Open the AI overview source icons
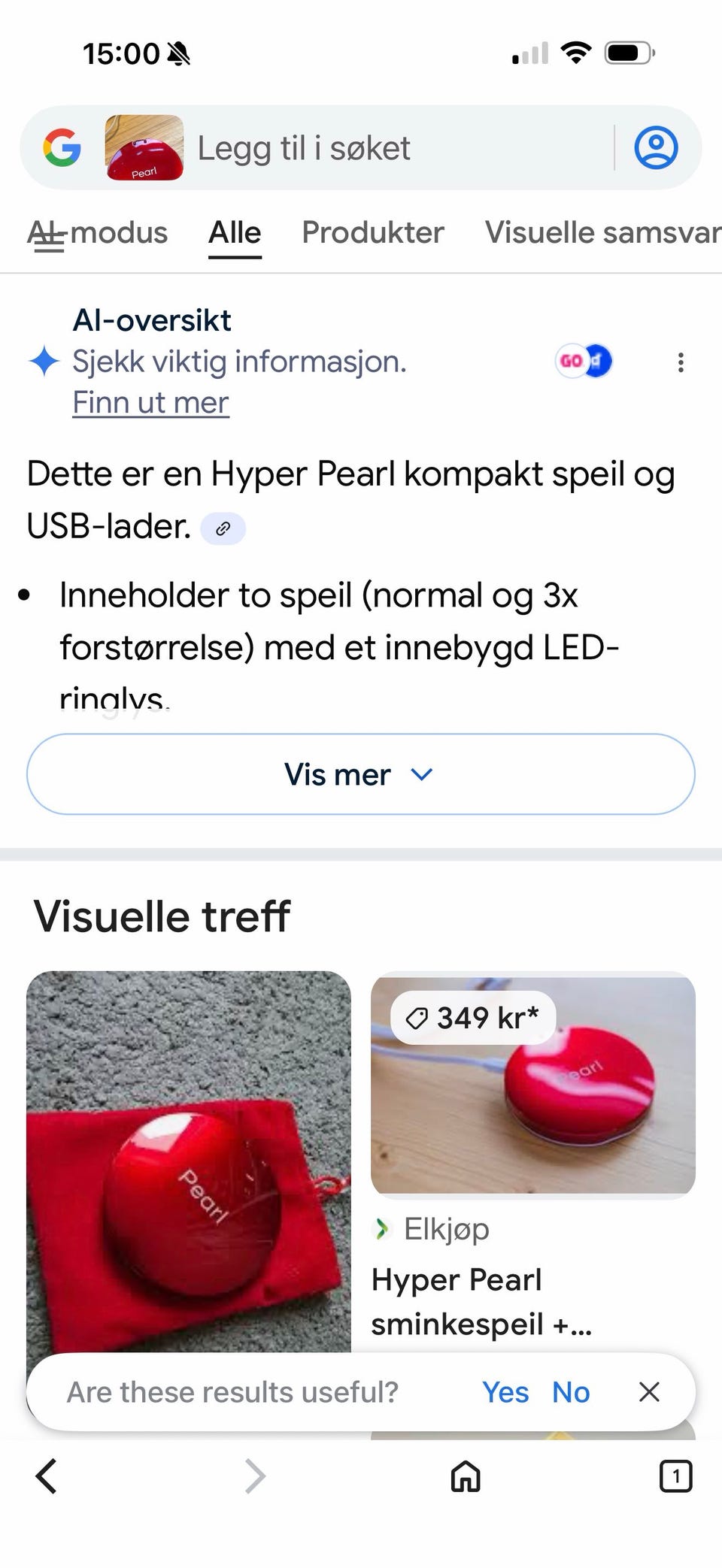This screenshot has width=722, height=1568. click(x=584, y=362)
